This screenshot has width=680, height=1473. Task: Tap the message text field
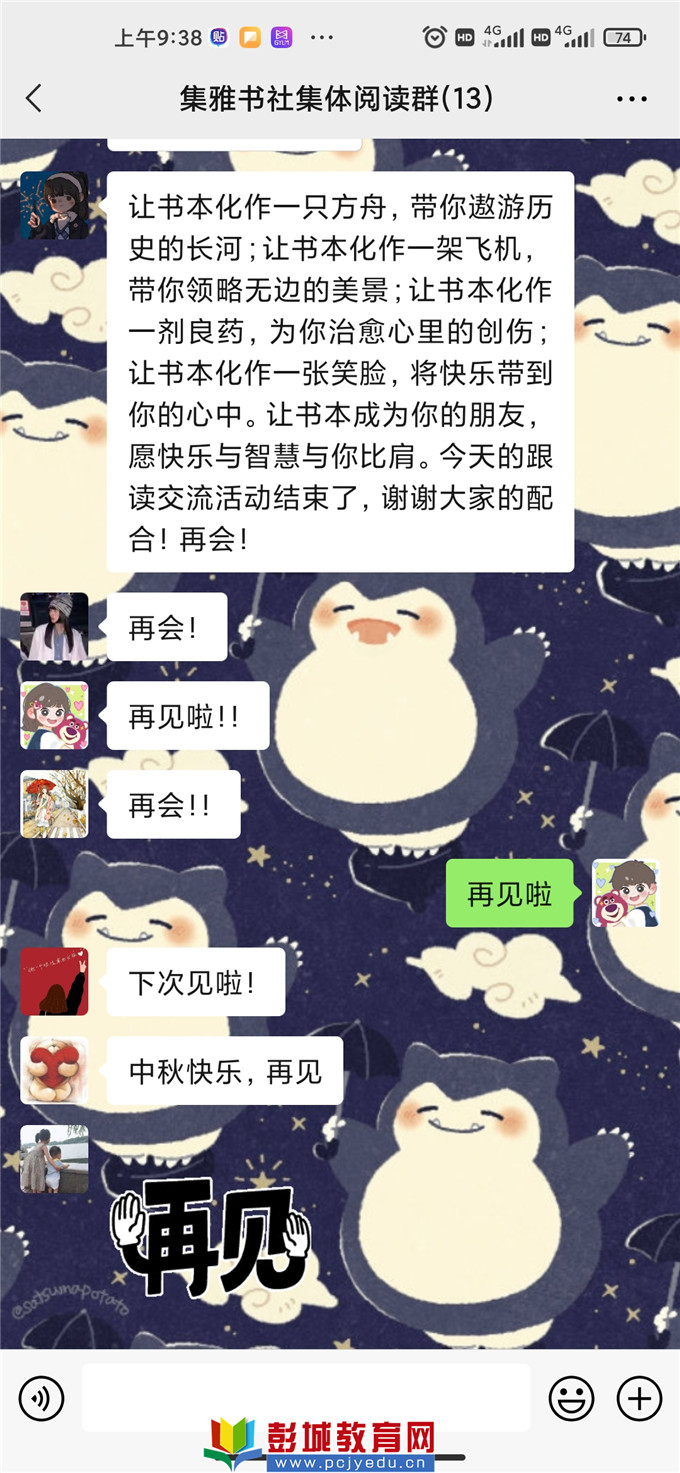tap(305, 1397)
